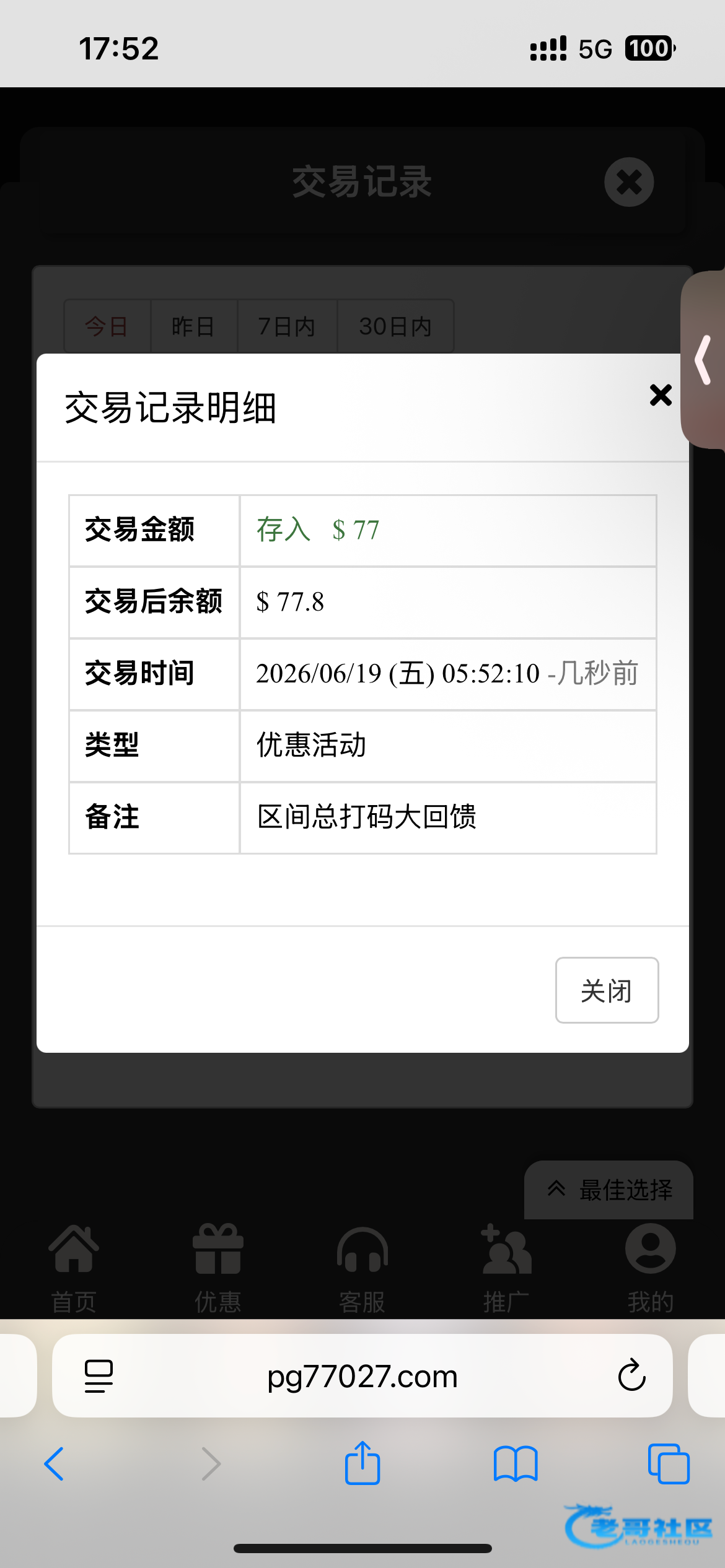725x1568 pixels.
Task: Open the pg77027.com address bar
Action: 362,1375
